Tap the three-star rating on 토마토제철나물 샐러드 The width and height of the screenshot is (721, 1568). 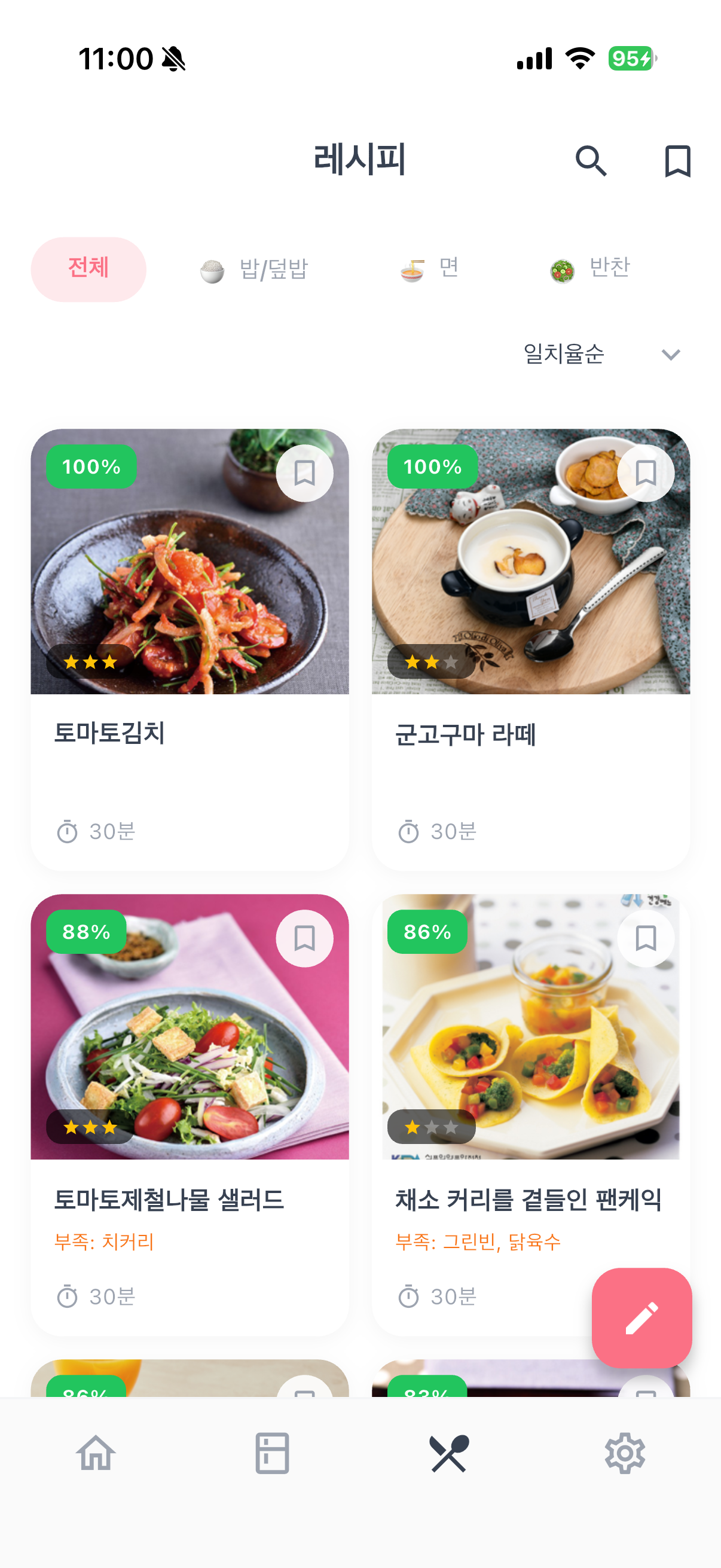90,1127
